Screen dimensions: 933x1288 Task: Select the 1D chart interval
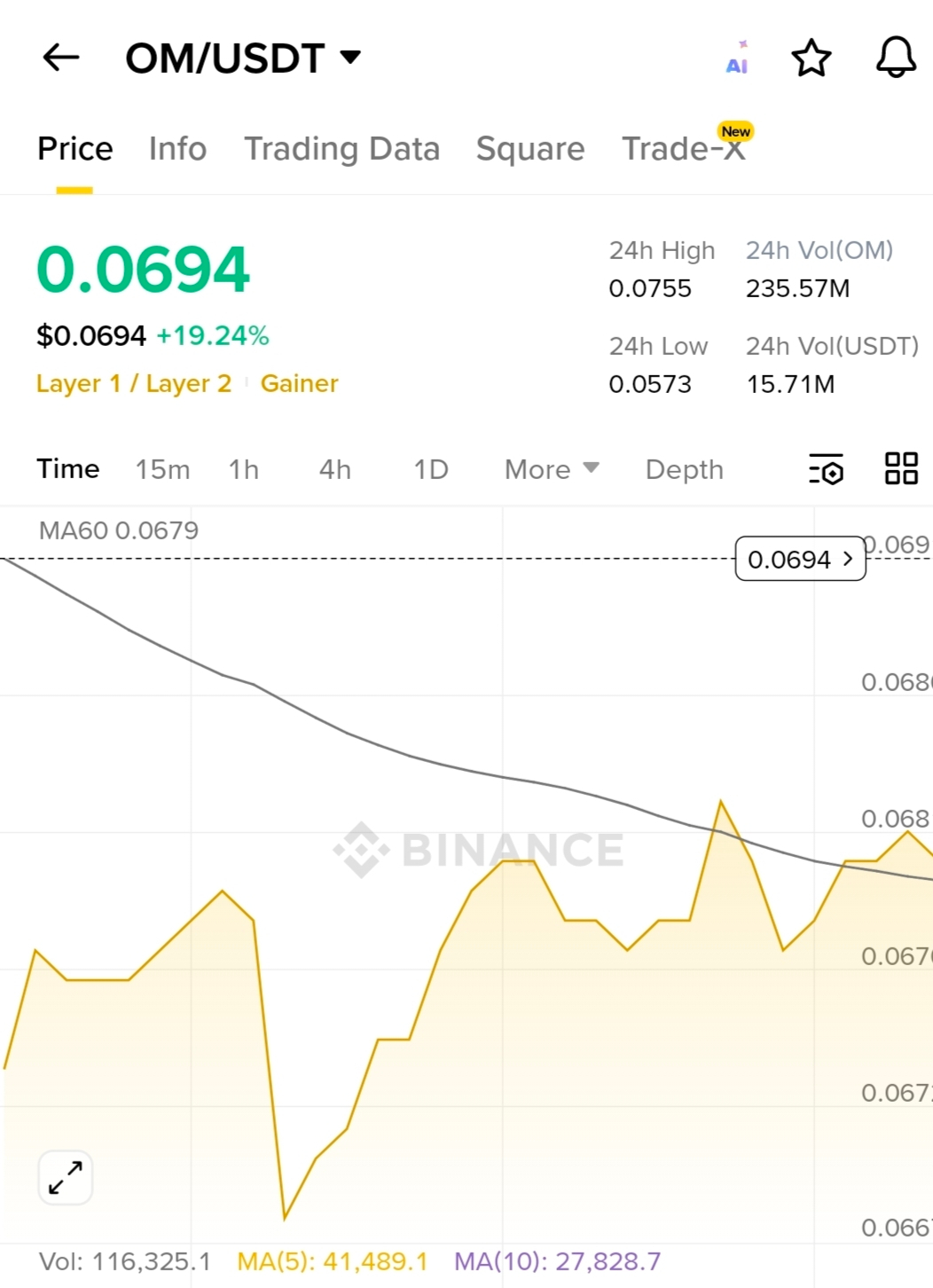click(x=431, y=469)
